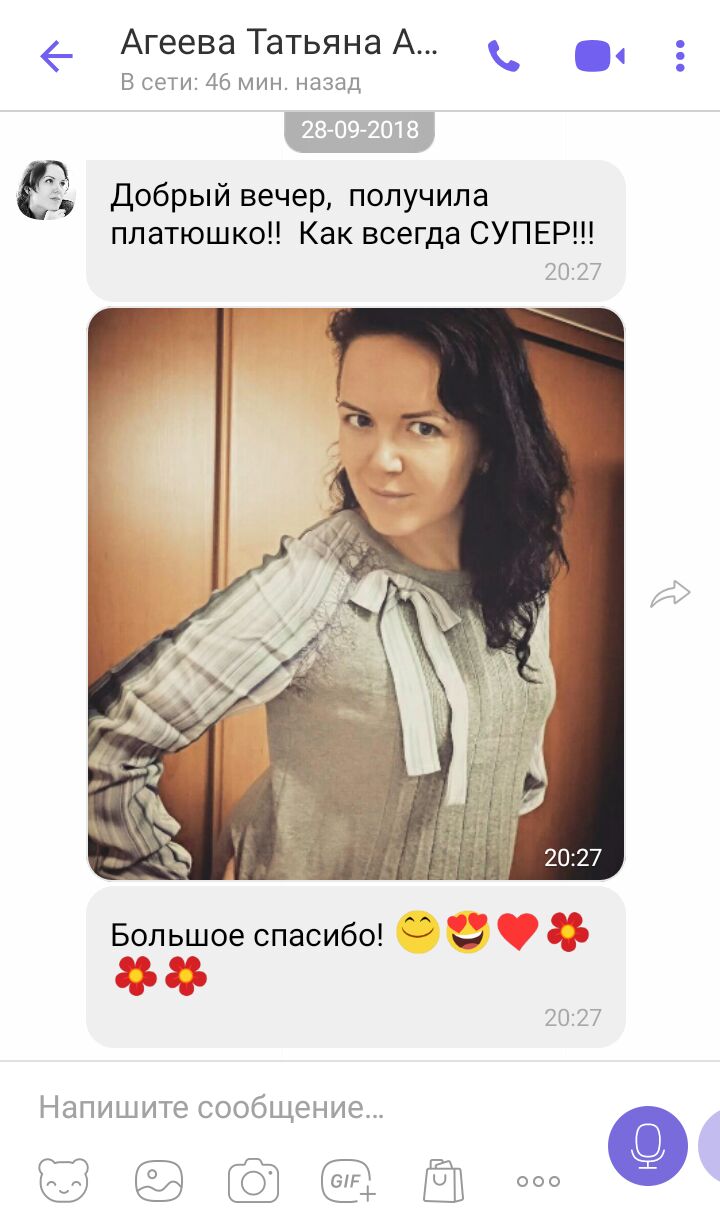Open the received photo sent at 20:27

356,594
